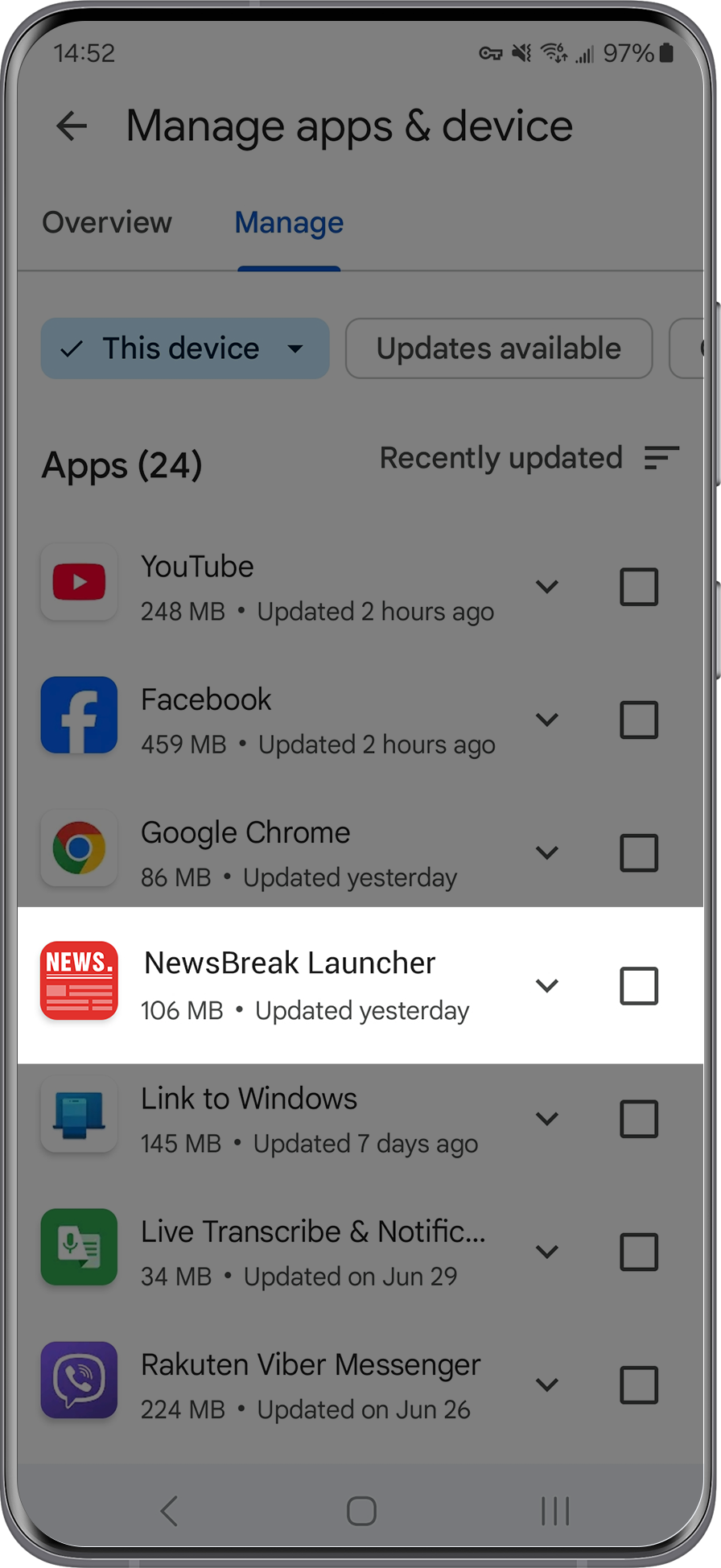
Task: Open the This device dropdown filter
Action: [185, 349]
